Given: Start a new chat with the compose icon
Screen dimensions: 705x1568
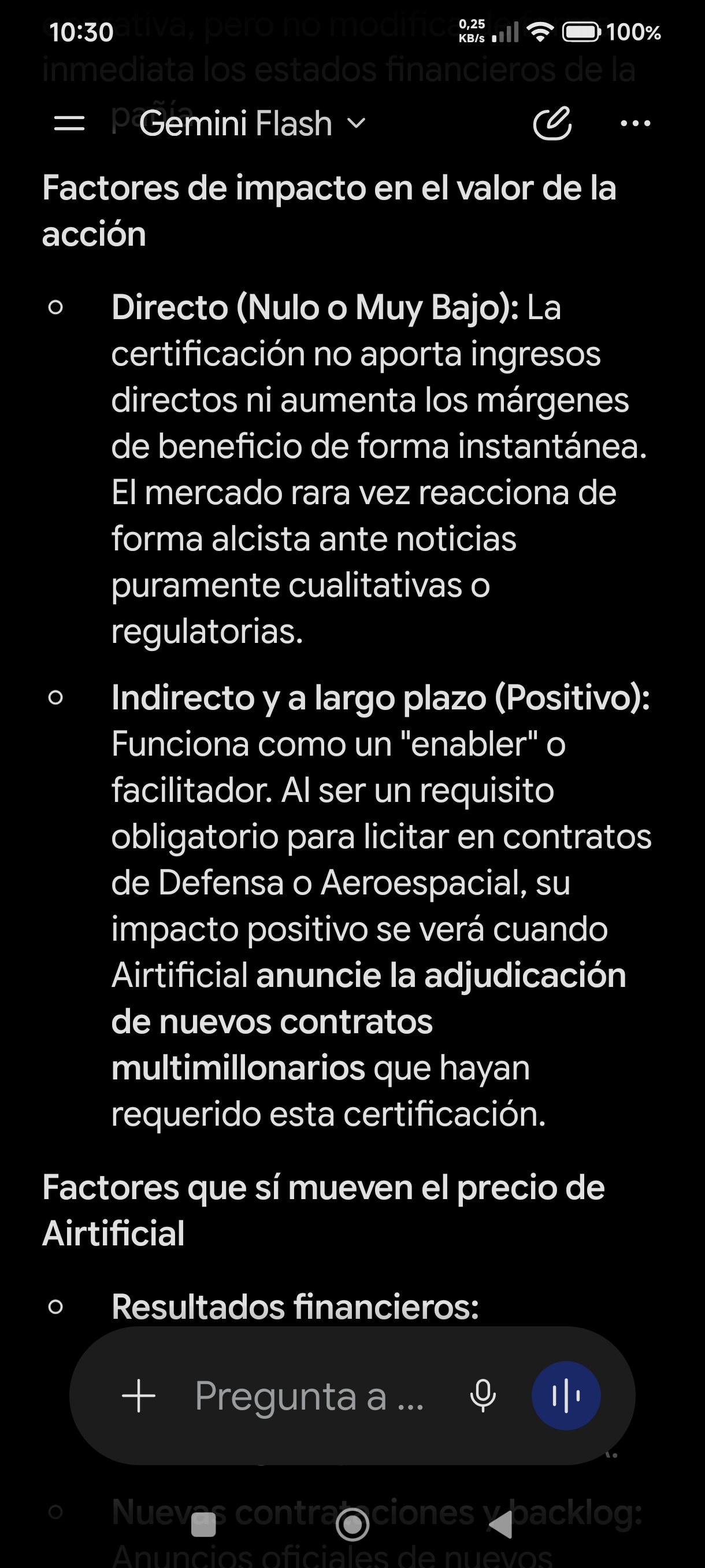Looking at the screenshot, I should point(552,123).
